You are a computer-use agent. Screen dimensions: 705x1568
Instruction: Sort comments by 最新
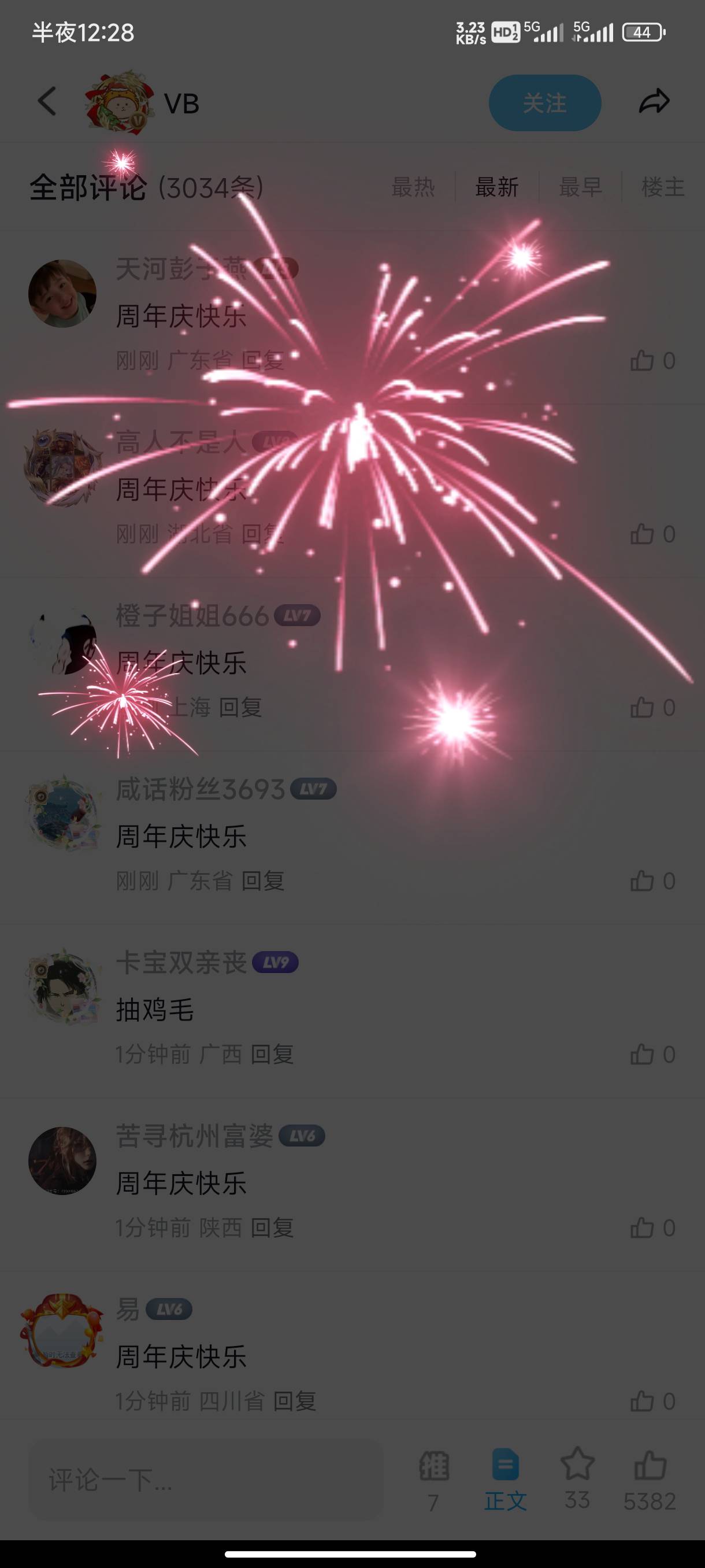[x=496, y=187]
